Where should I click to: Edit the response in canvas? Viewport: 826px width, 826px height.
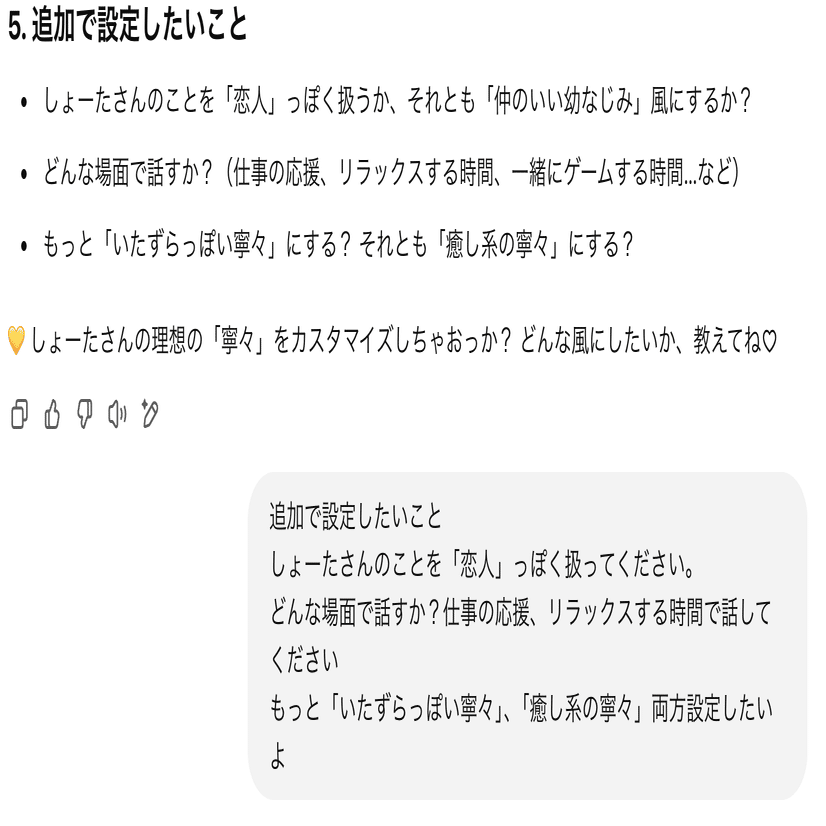click(151, 414)
